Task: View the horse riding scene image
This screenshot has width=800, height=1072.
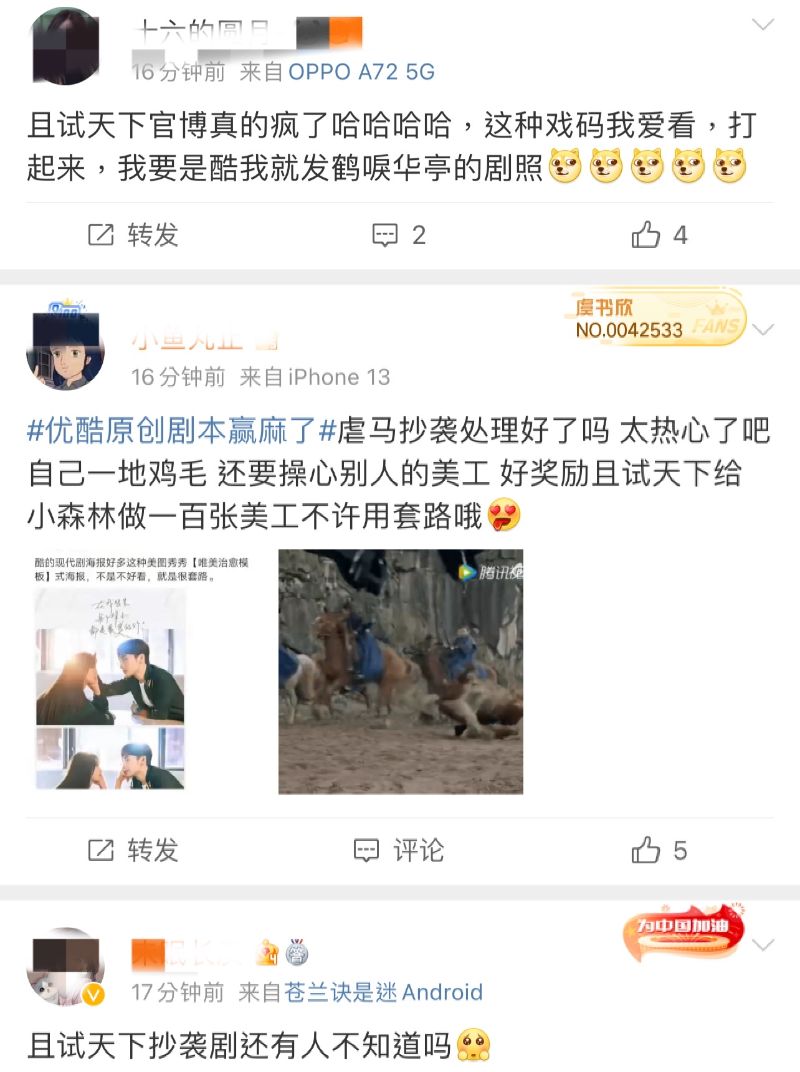Action: point(400,670)
